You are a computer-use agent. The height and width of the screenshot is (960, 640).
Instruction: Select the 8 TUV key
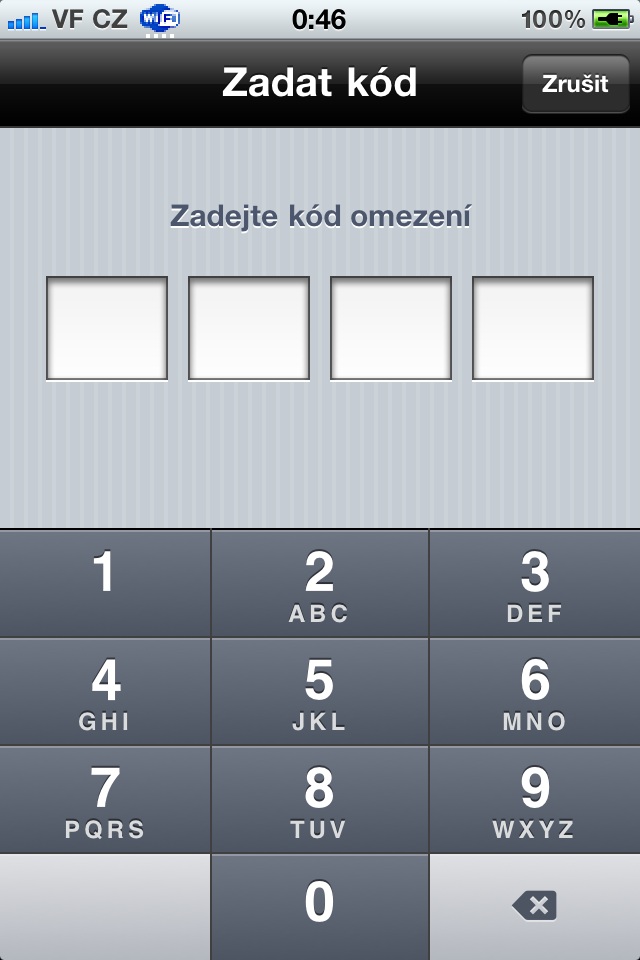click(319, 799)
